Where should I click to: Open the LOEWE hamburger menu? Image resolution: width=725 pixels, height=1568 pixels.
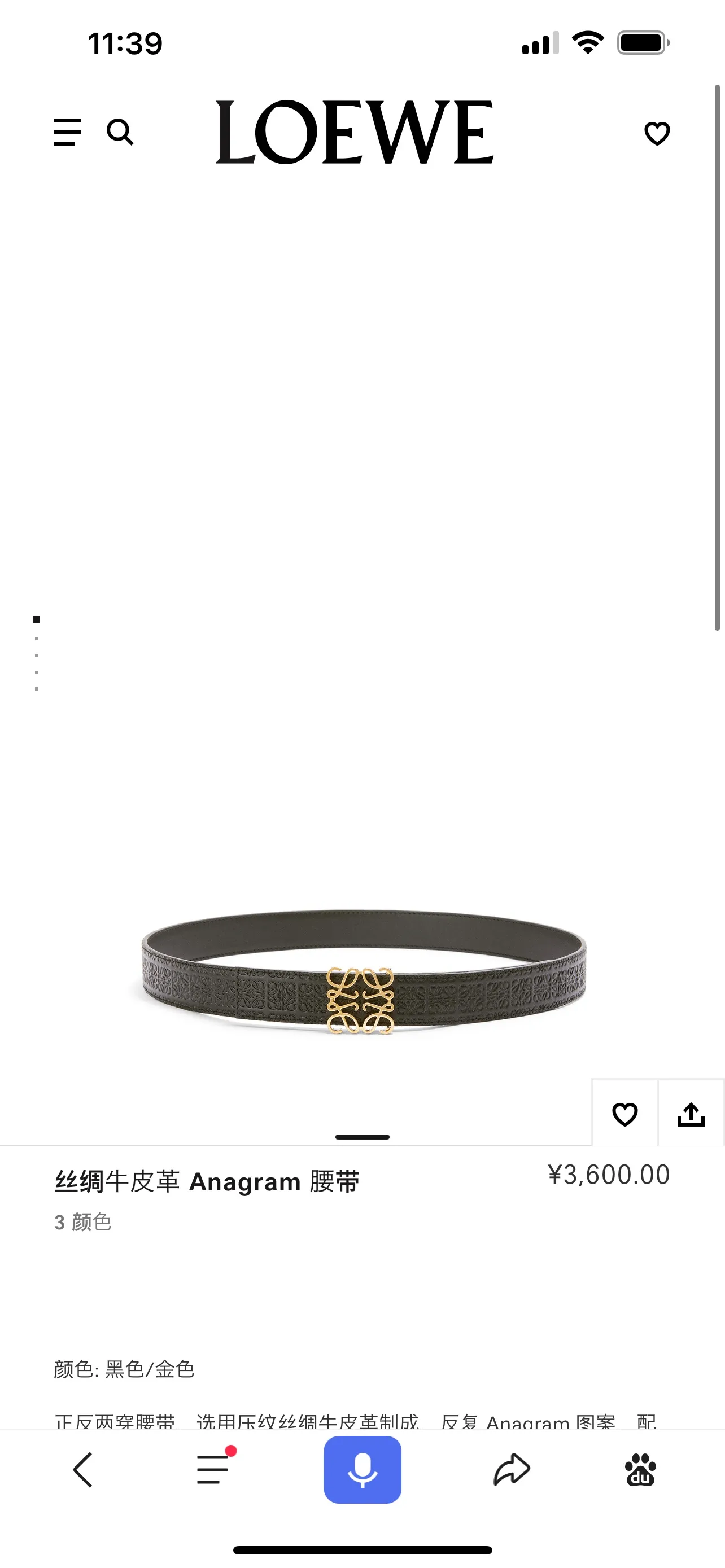coord(68,132)
